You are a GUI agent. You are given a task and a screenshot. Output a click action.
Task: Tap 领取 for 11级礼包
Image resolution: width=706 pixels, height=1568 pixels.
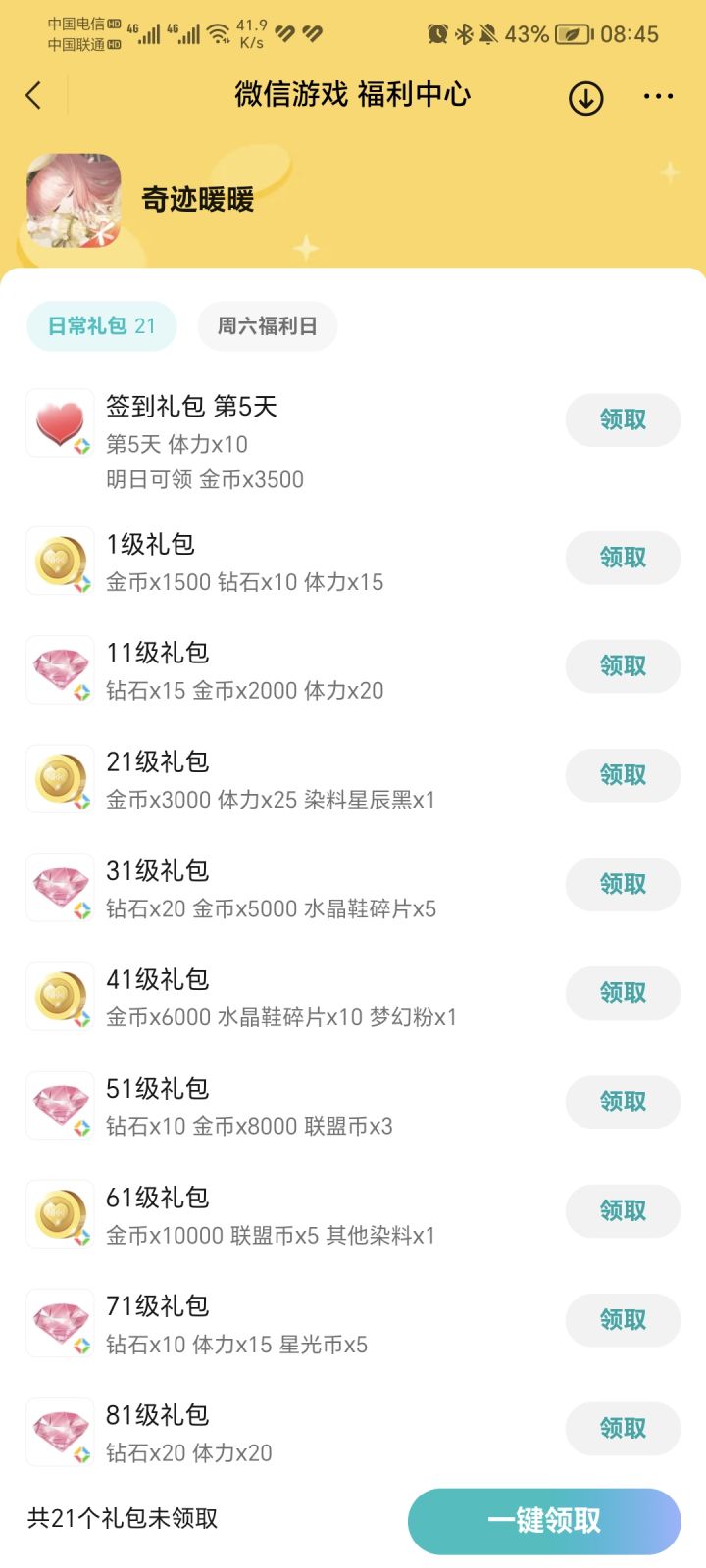click(623, 666)
